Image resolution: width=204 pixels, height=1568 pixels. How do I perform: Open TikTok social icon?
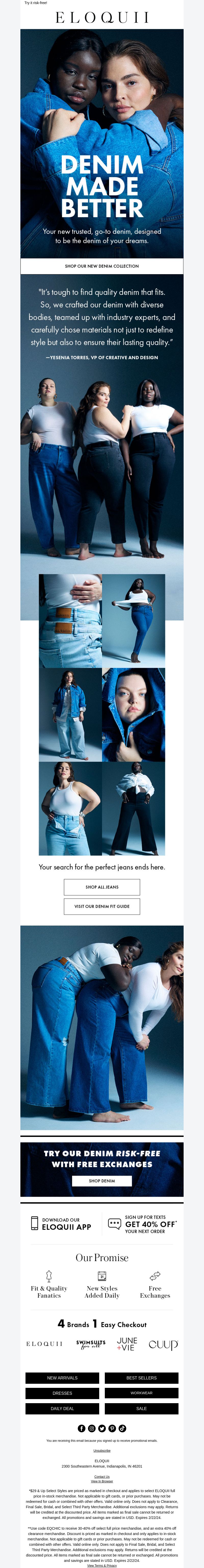(122, 1428)
